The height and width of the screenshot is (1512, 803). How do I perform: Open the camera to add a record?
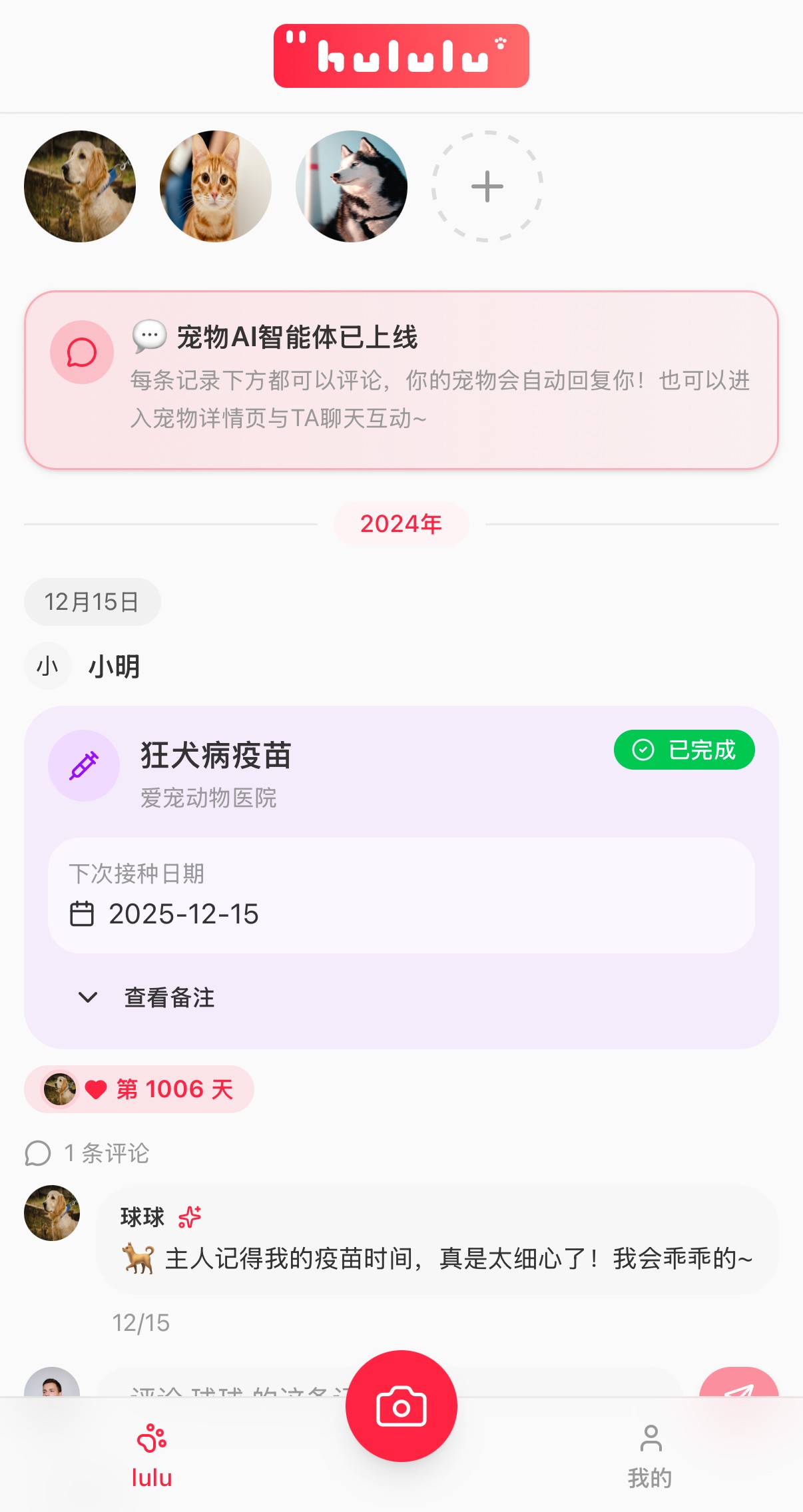[401, 1406]
